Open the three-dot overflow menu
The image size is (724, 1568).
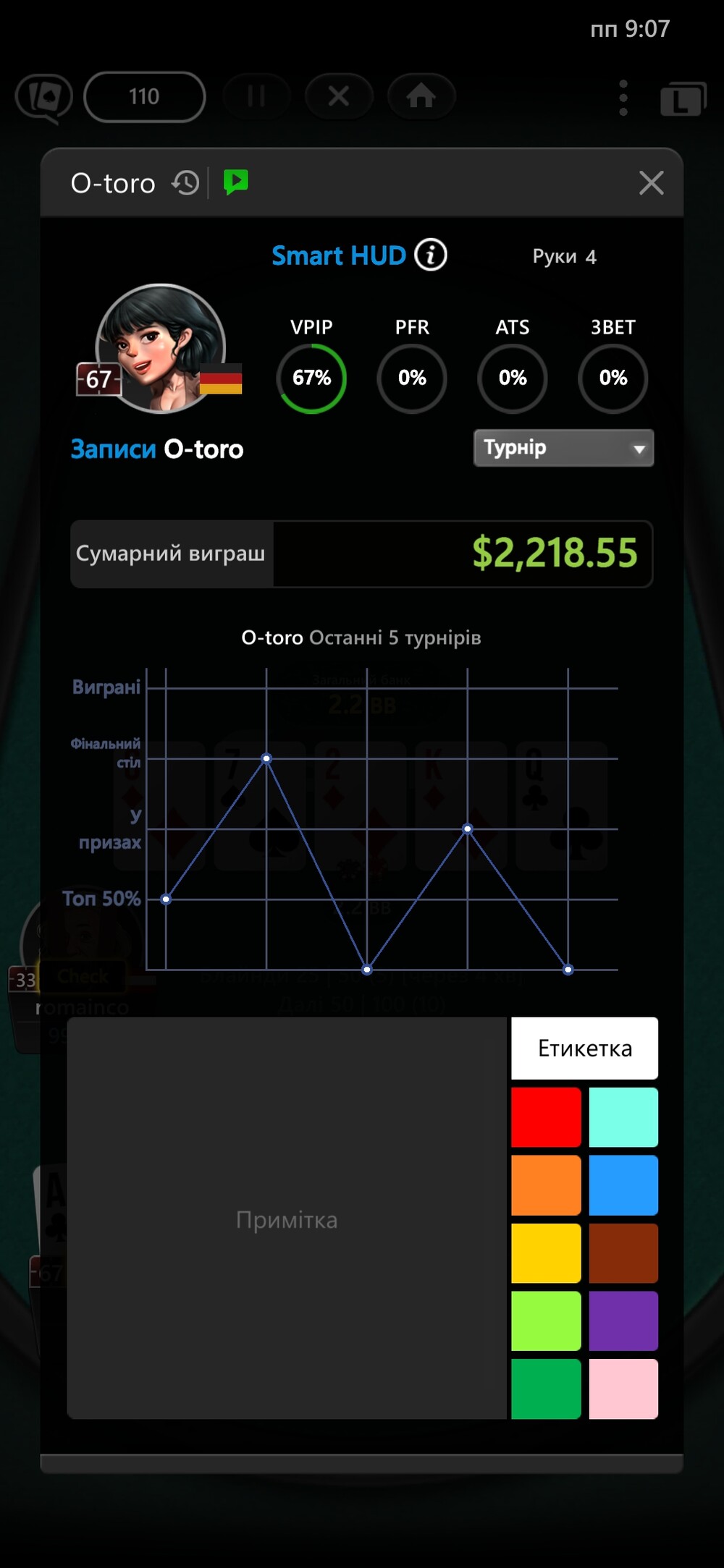click(x=623, y=98)
